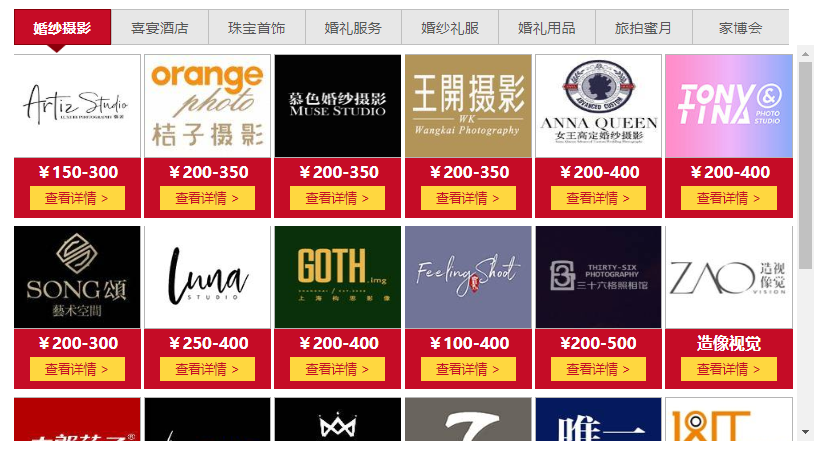Screen dimensions: 821x456
Task: Tap 查看详情 under SONG 颂 藝术空間
Action: [x=77, y=369]
